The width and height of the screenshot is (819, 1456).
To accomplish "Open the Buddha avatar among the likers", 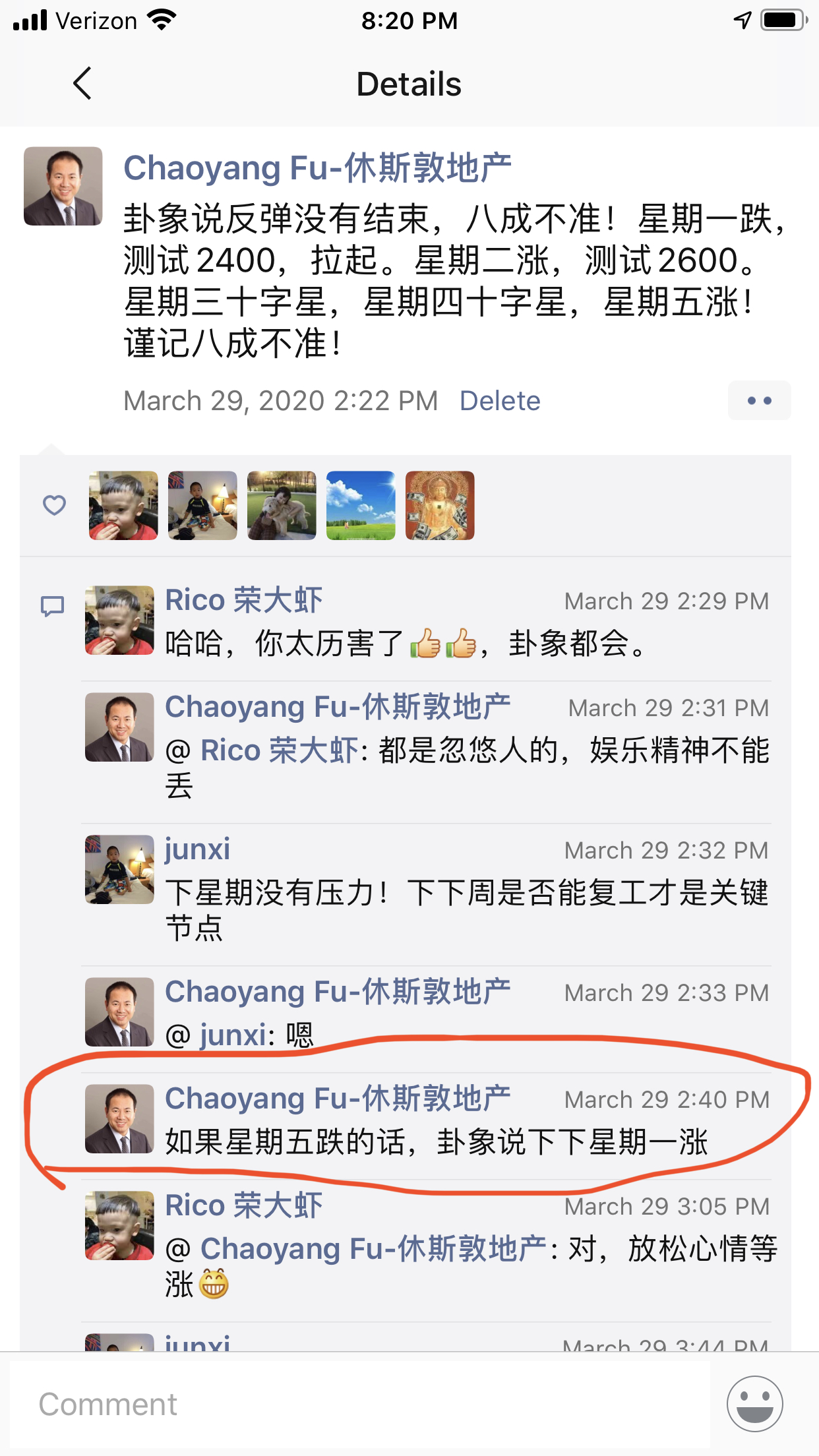I will pyautogui.click(x=440, y=506).
